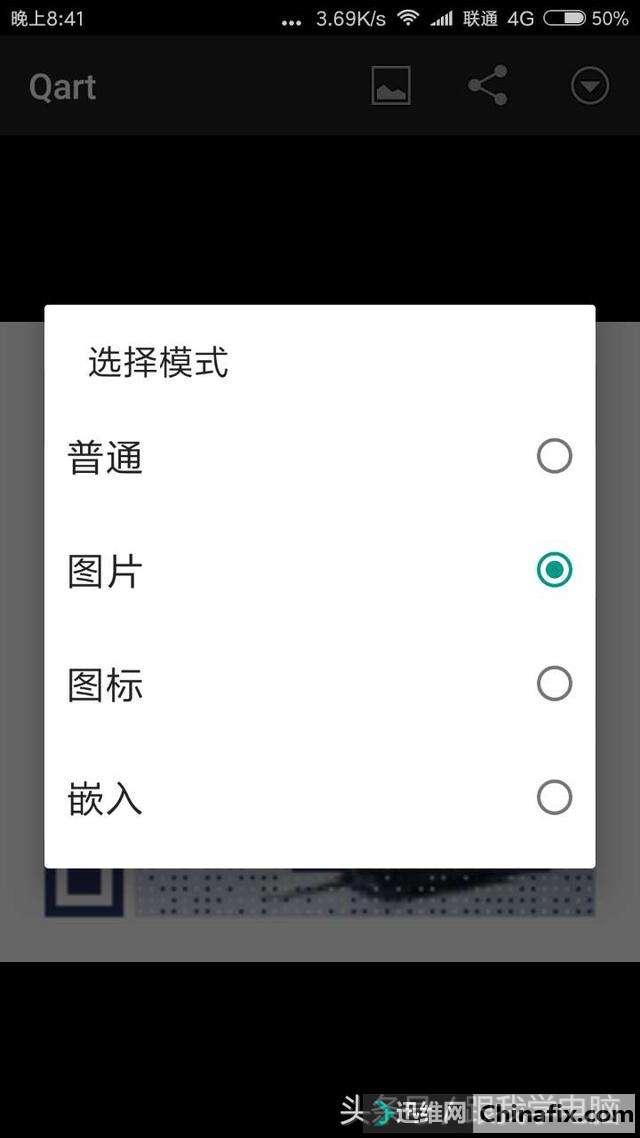This screenshot has height=1138, width=640.
Task: Choose the 图片 mode option
Action: [x=319, y=570]
